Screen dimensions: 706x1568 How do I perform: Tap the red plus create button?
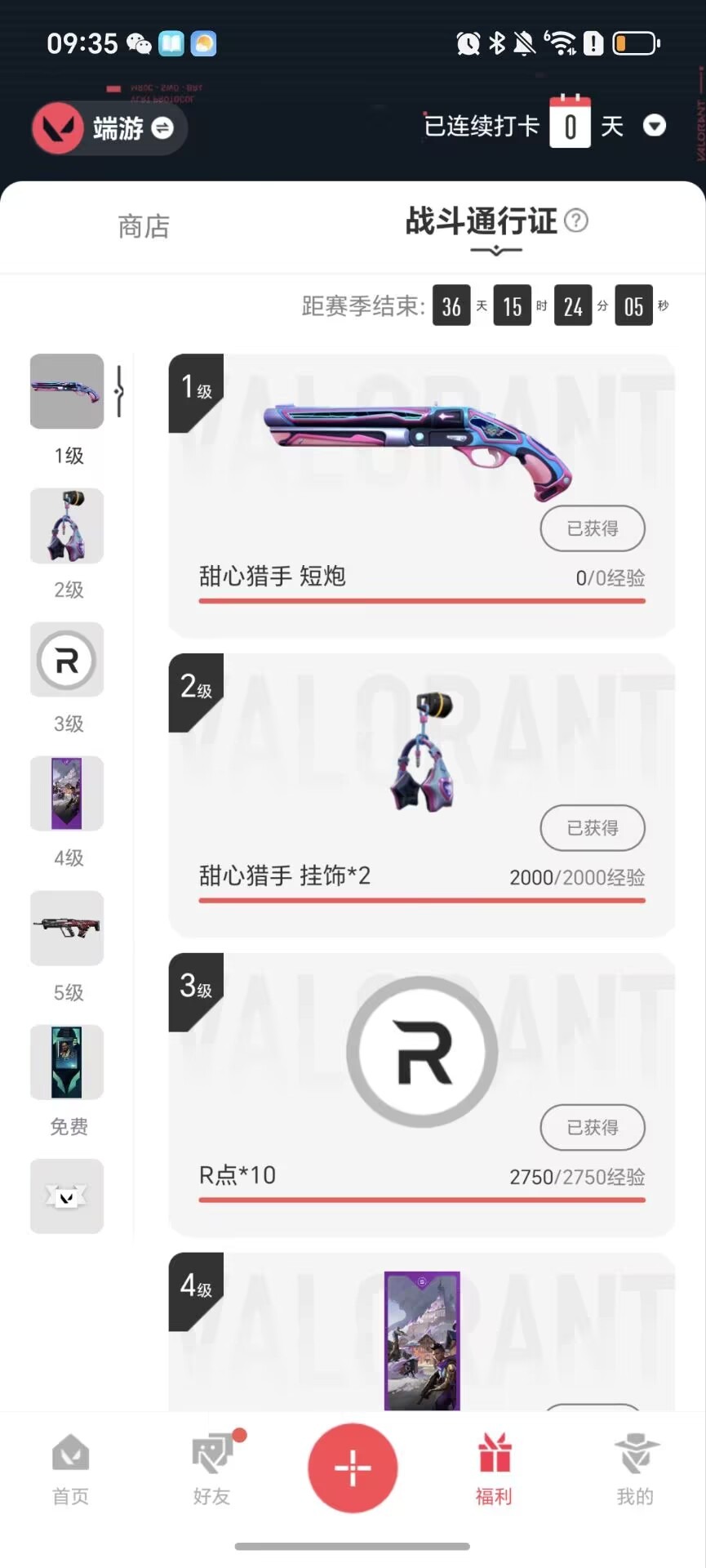coord(353,1468)
